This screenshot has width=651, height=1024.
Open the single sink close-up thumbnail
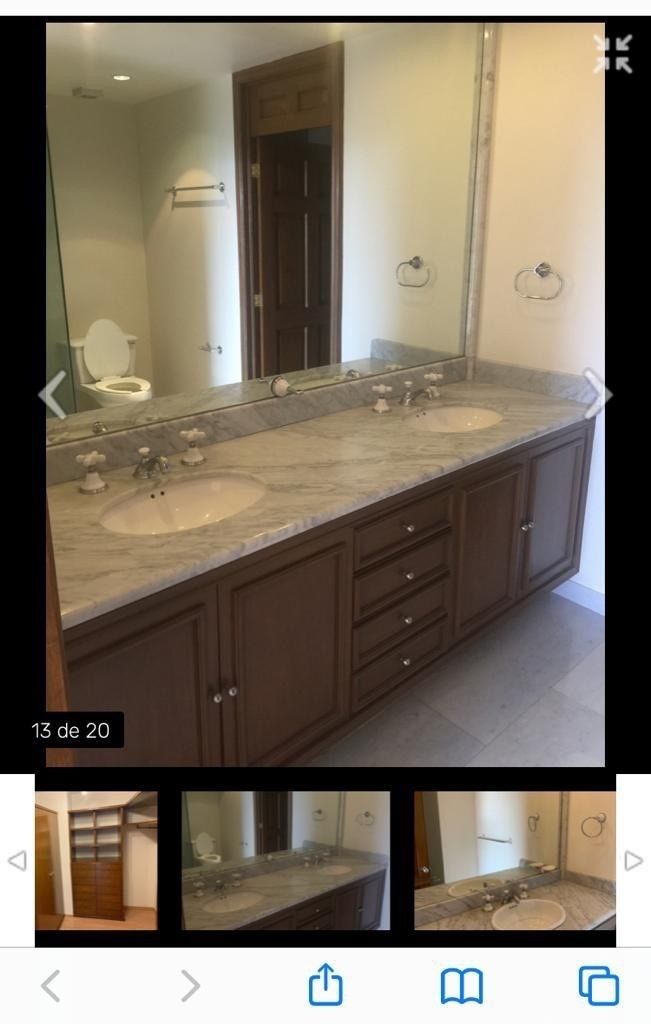(514, 860)
